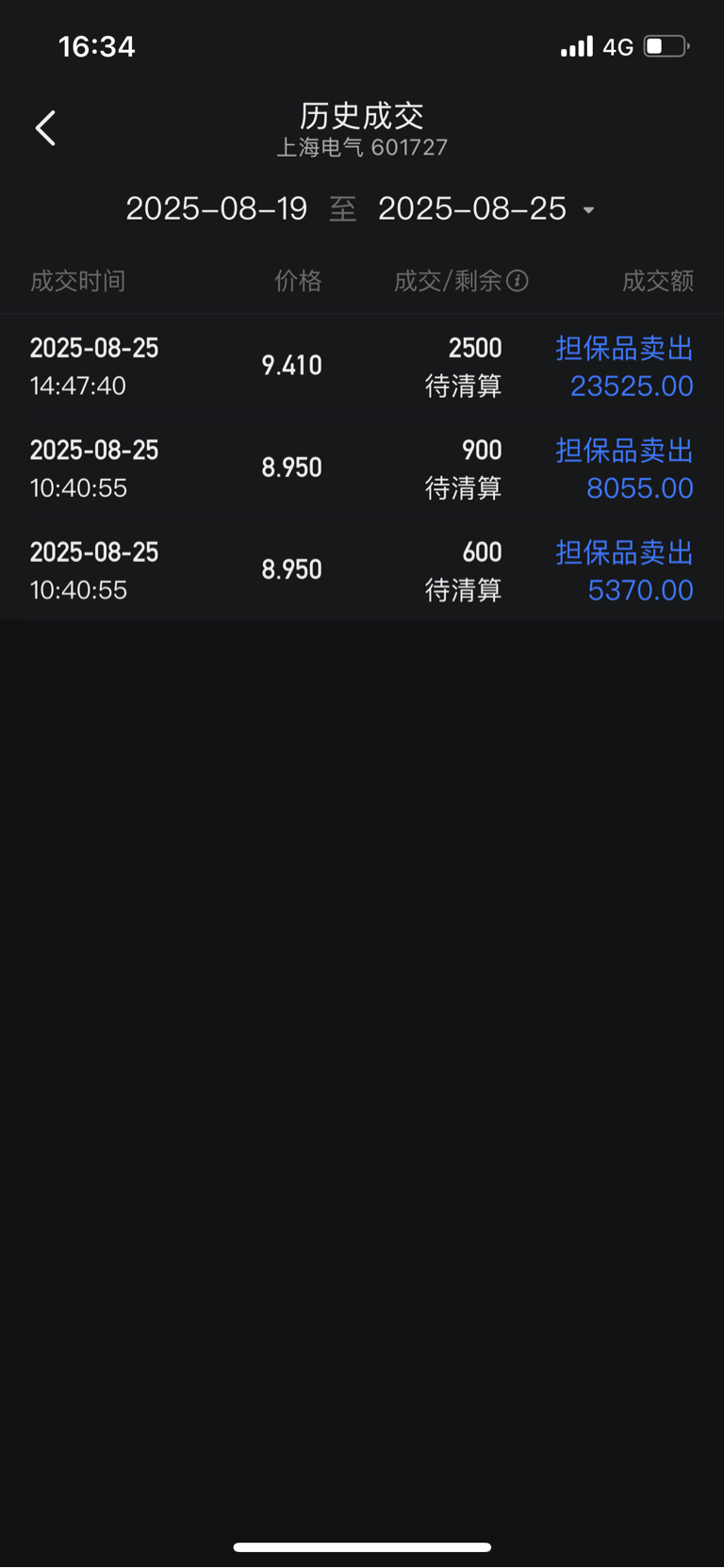
Task: Change the start date 2025-08-19
Action: click(217, 208)
